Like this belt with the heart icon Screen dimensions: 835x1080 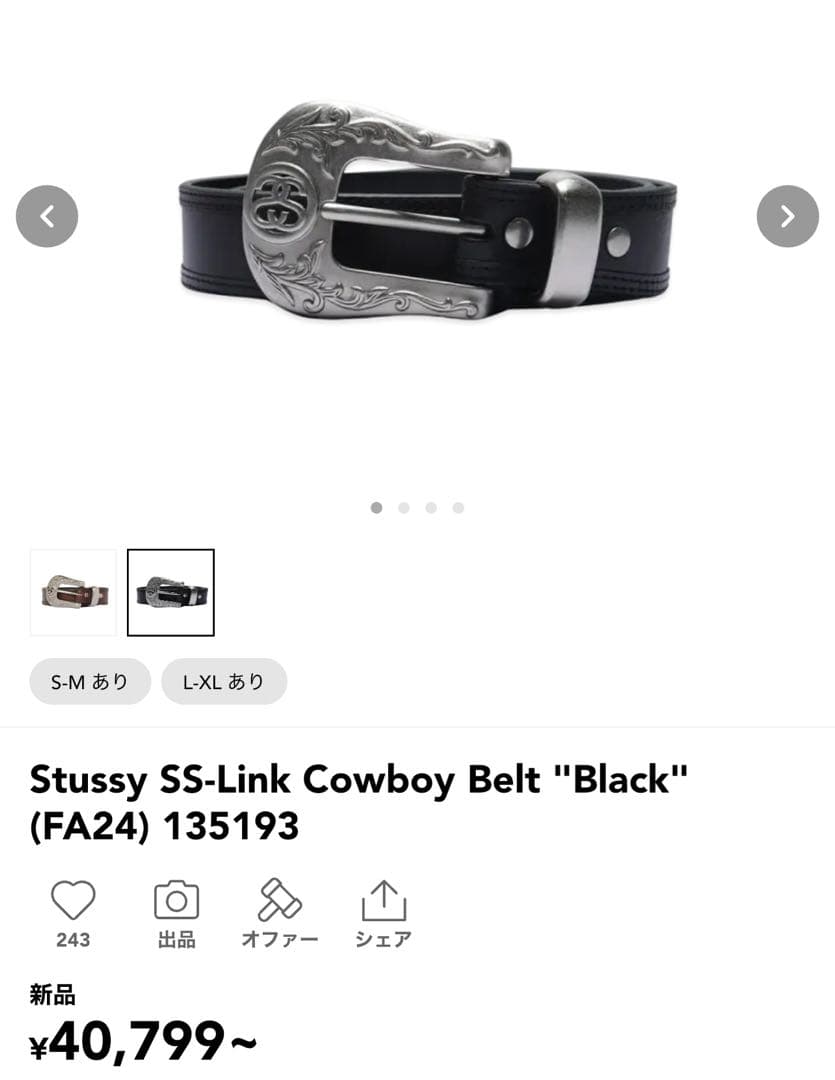73,901
